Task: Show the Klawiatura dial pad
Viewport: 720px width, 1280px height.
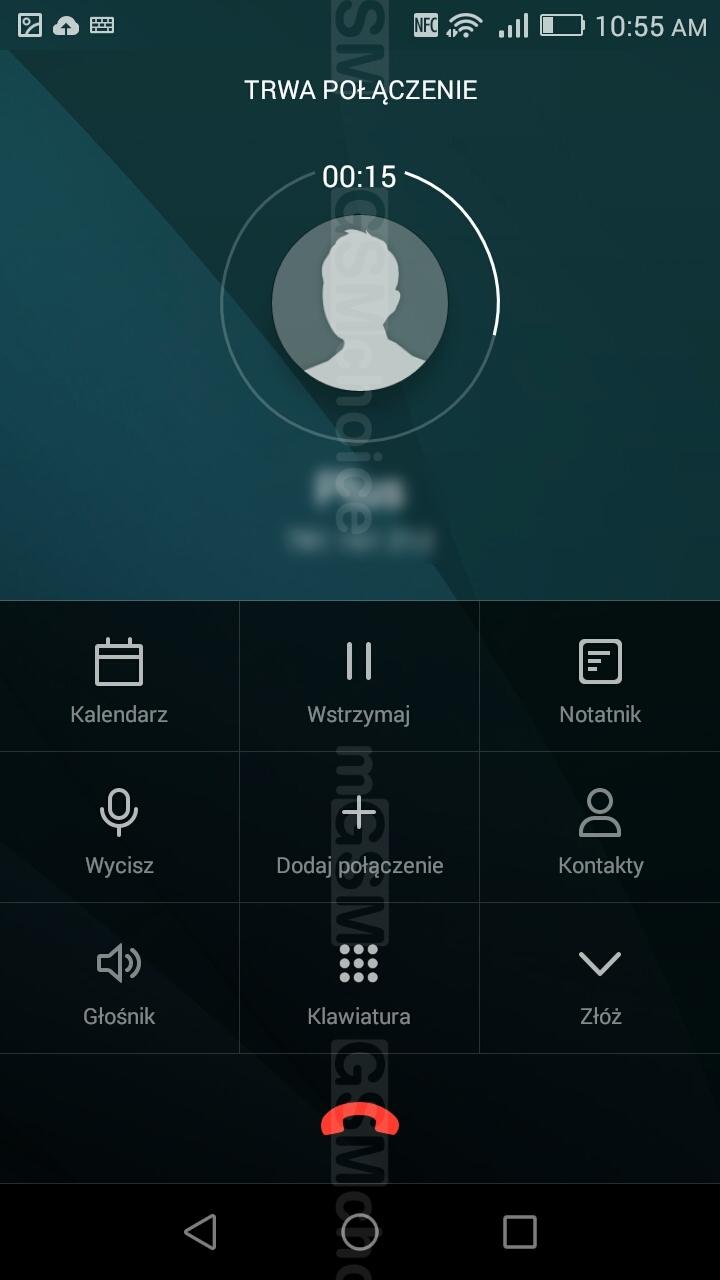Action: [x=359, y=979]
